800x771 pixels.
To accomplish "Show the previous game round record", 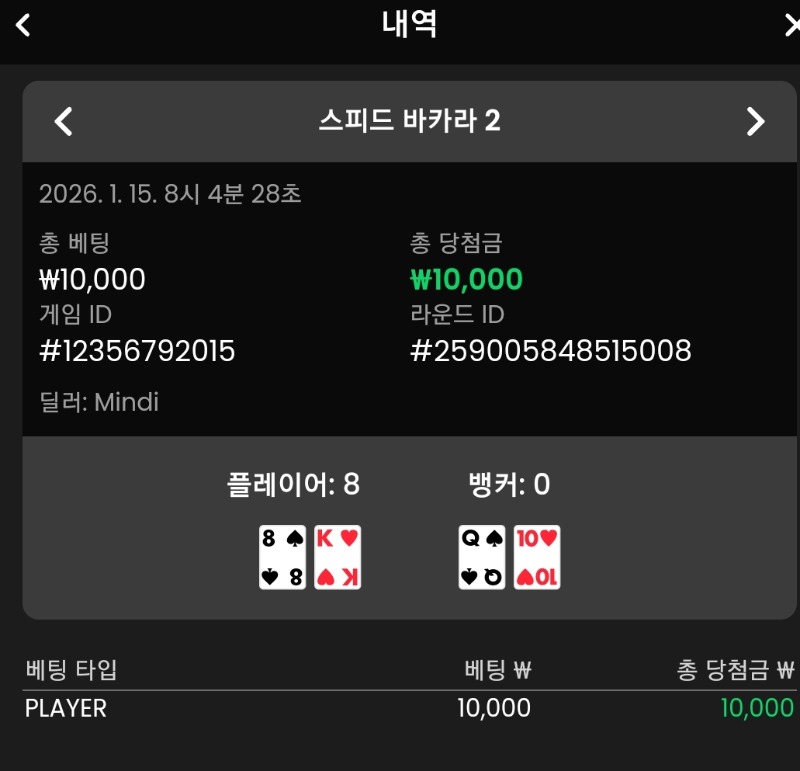I will (x=63, y=121).
